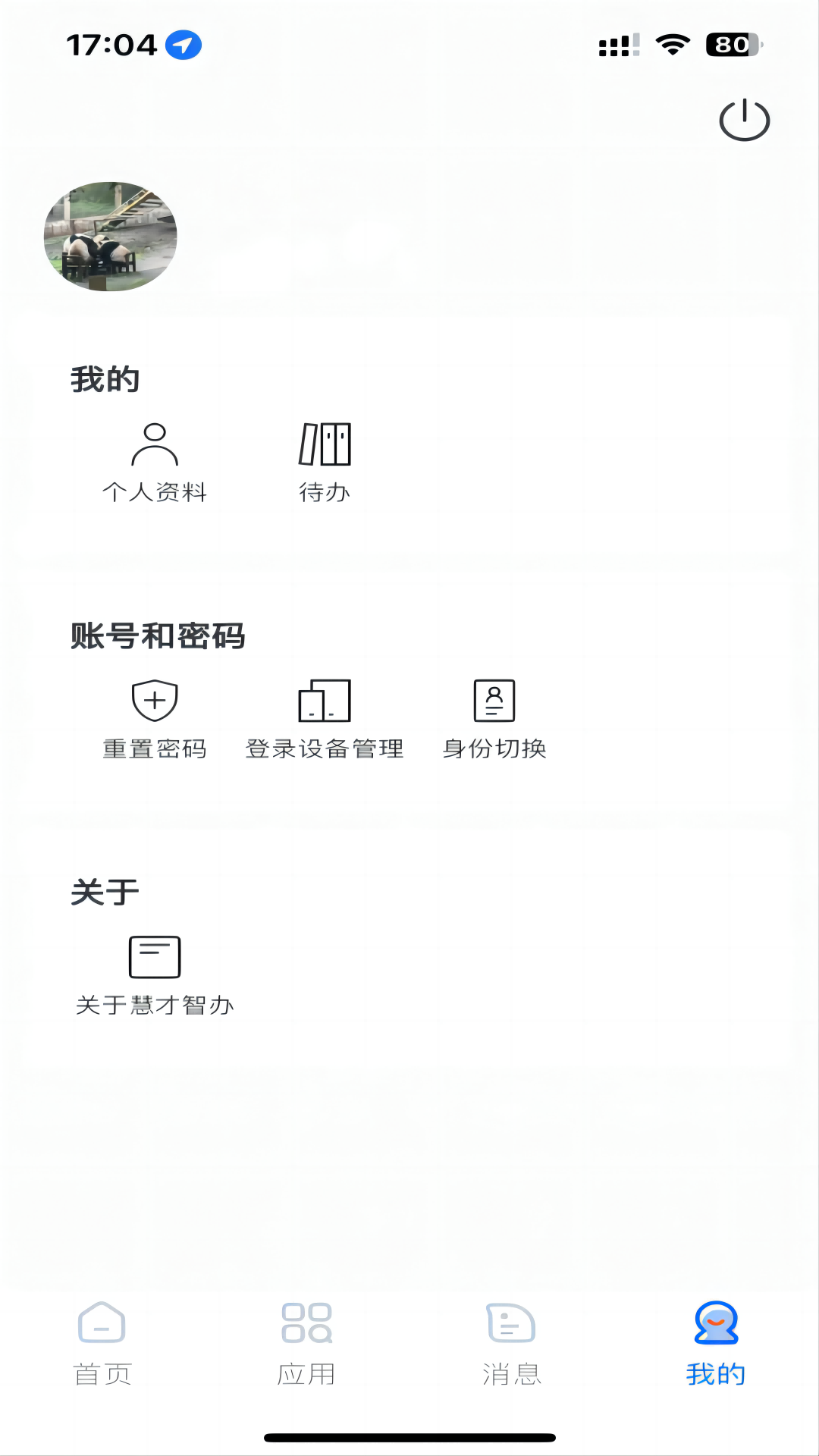Viewport: 819px width, 1456px height.
Task: Select 重置密码 to reset password
Action: (x=155, y=718)
